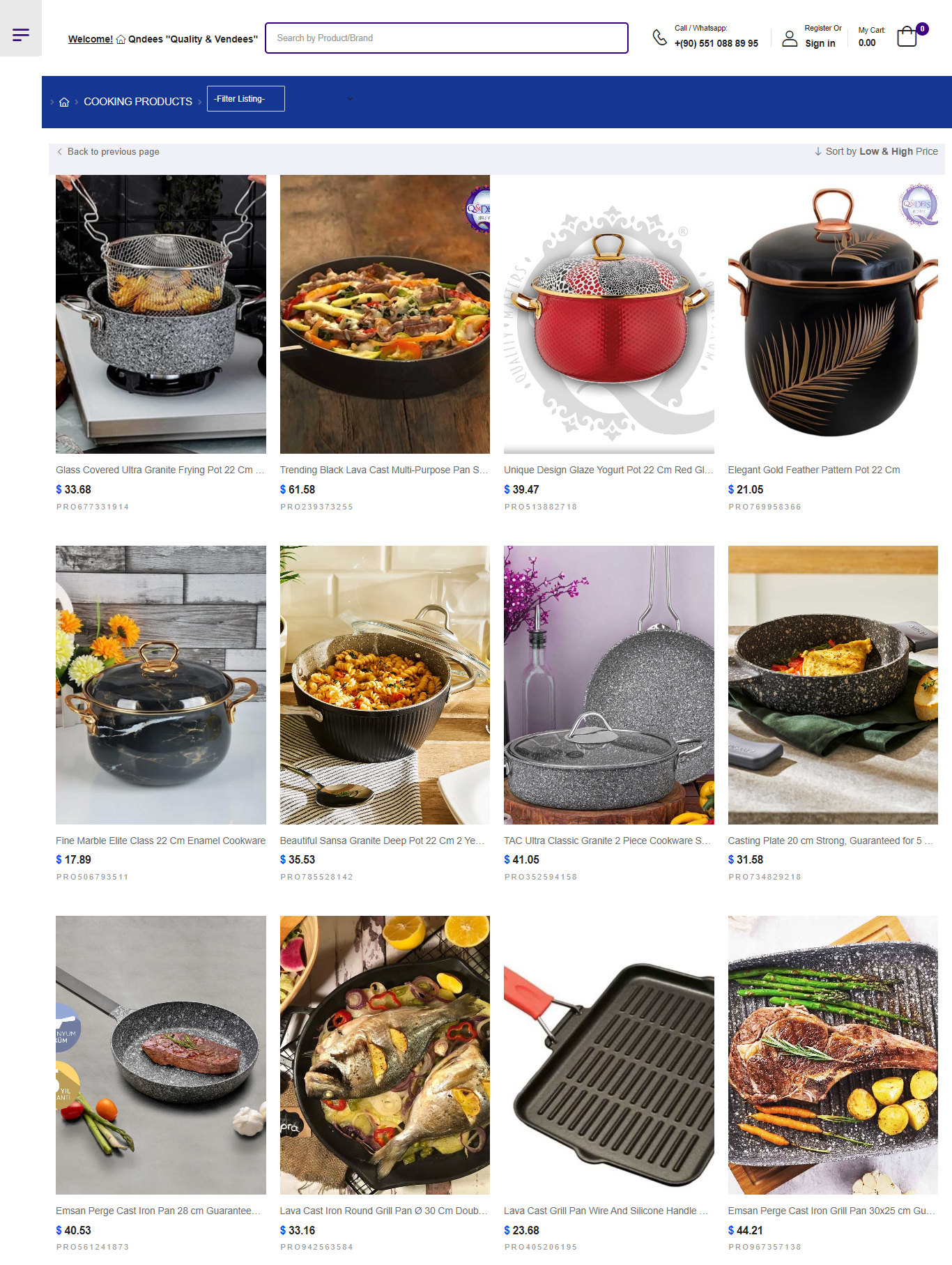View Casting Plate 20 cm product
The height and width of the screenshot is (1265, 952).
[829, 841]
